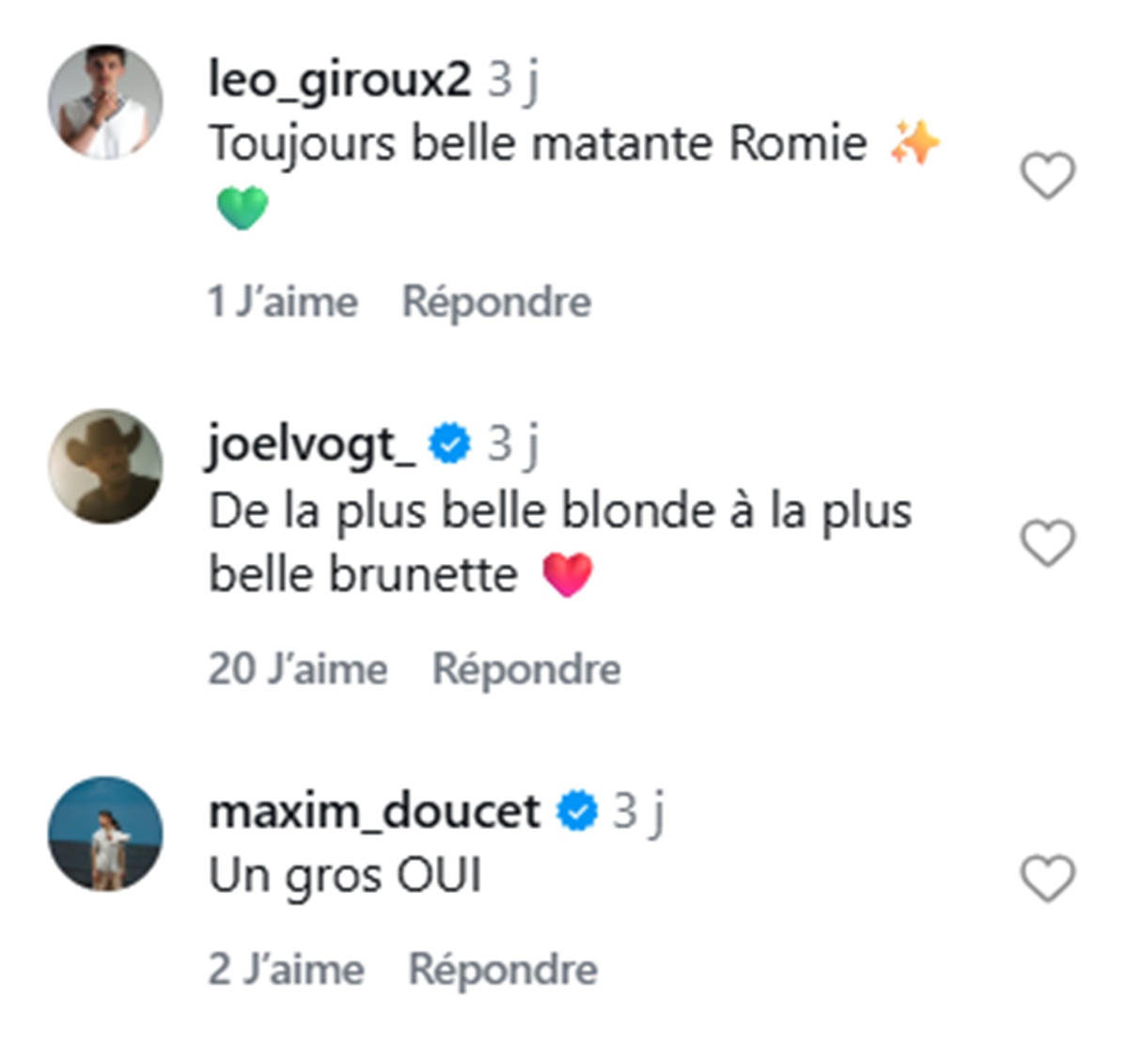Viewport: 1128px width, 1064px height.
Task: Reply to maxim_doucet's comment
Action: pyautogui.click(x=503, y=969)
